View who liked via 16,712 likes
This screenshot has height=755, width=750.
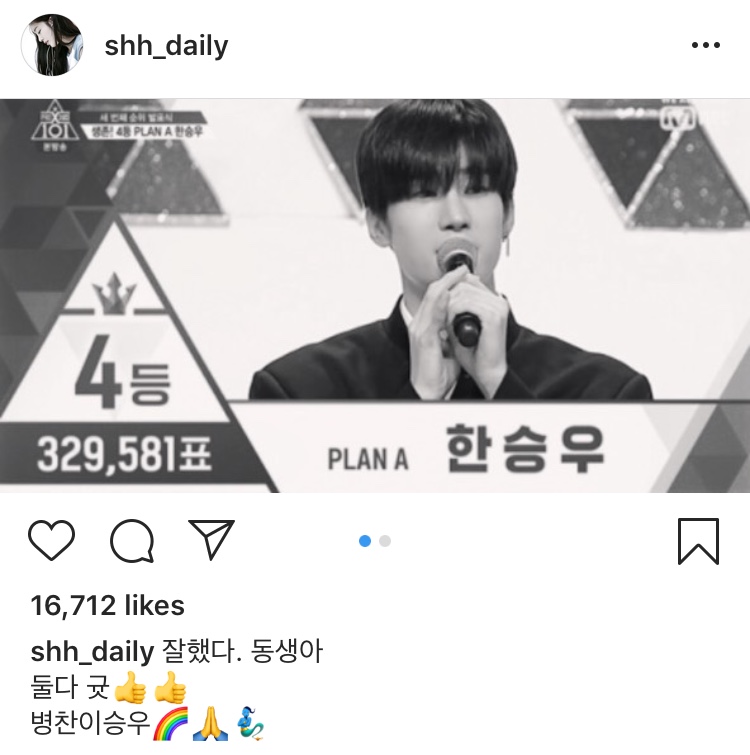pyautogui.click(x=108, y=605)
